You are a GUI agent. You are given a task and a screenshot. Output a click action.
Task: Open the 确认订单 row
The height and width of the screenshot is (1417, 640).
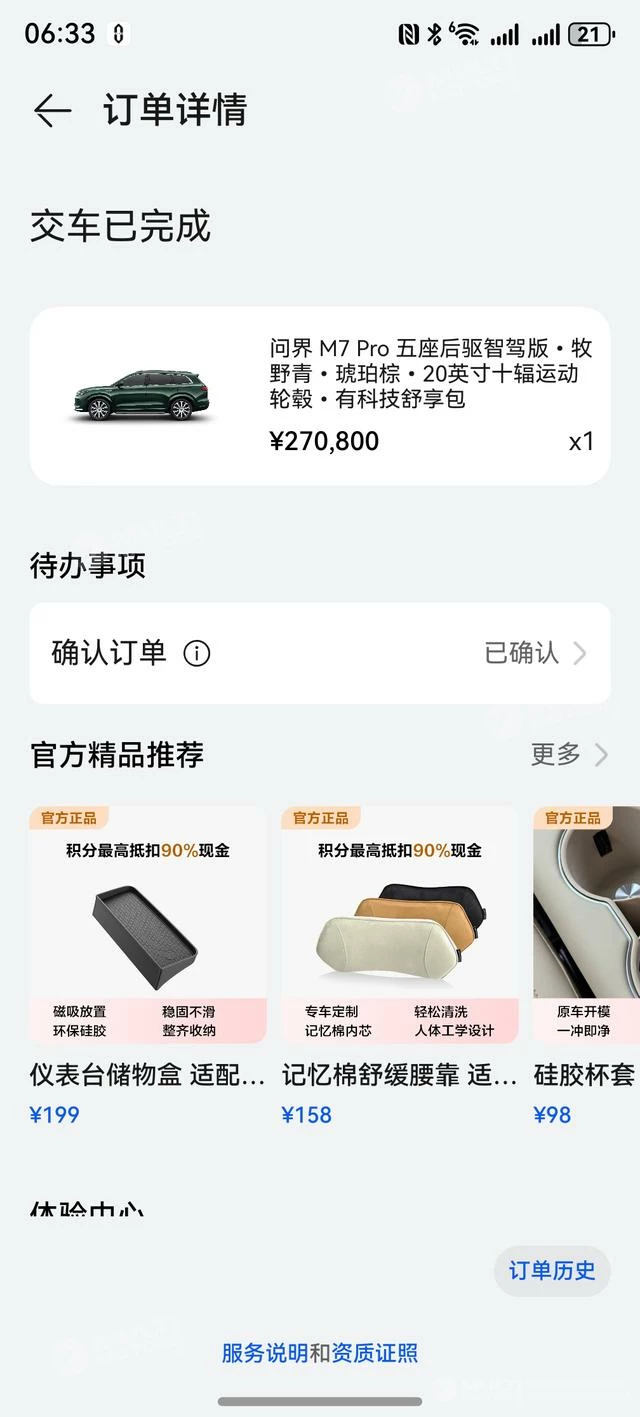click(319, 653)
